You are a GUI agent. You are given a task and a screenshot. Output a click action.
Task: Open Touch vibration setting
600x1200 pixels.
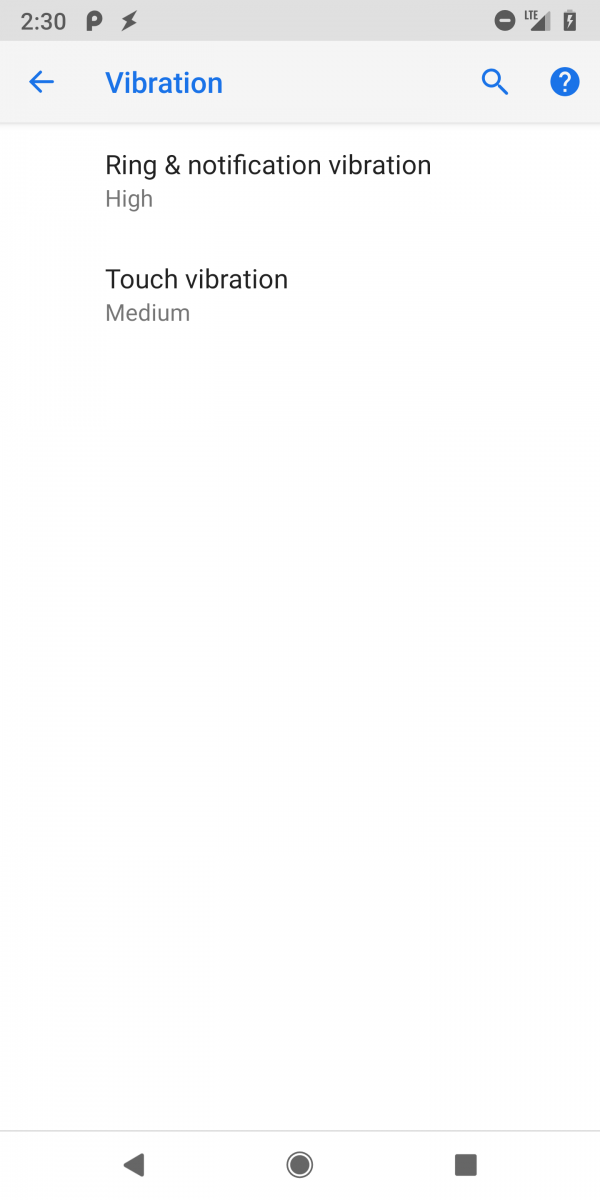click(197, 294)
